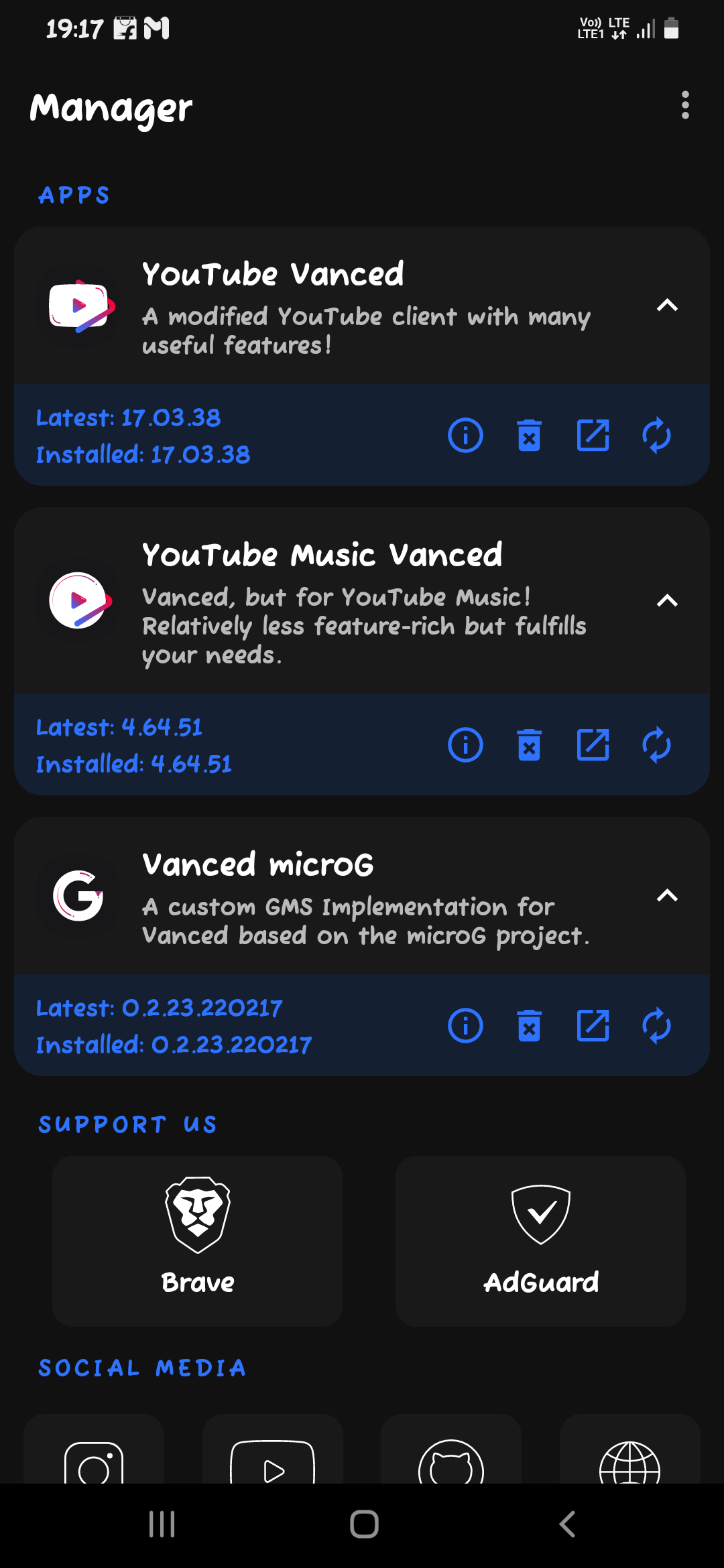Viewport: 724px width, 1568px height.
Task: Collapse the Vanced microG card
Action: coord(667,895)
